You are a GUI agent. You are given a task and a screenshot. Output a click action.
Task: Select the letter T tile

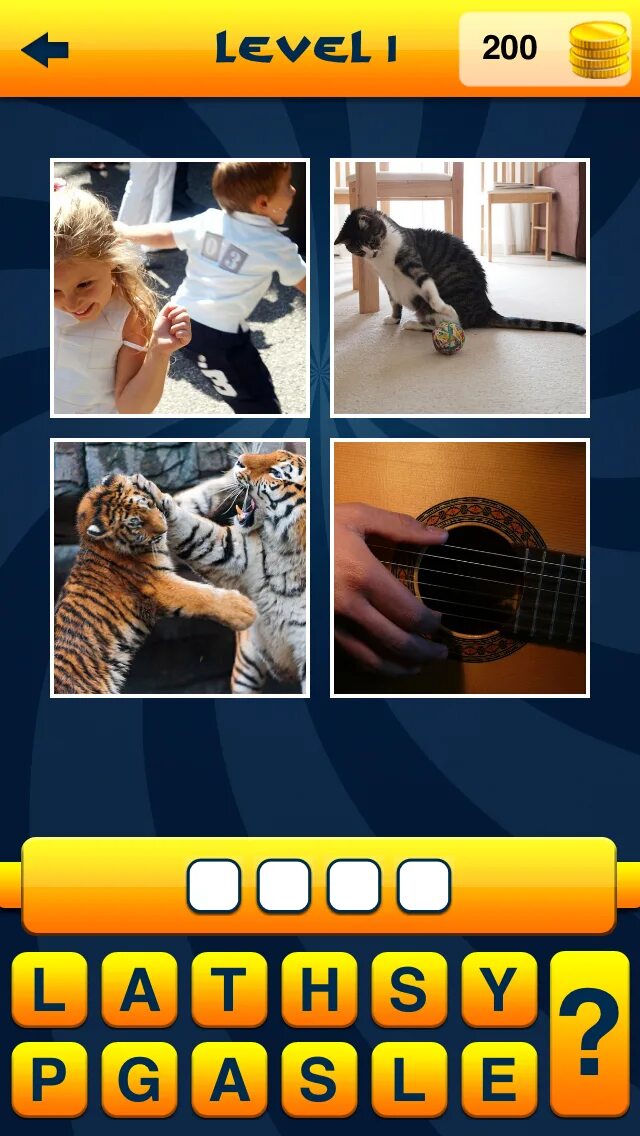point(229,989)
